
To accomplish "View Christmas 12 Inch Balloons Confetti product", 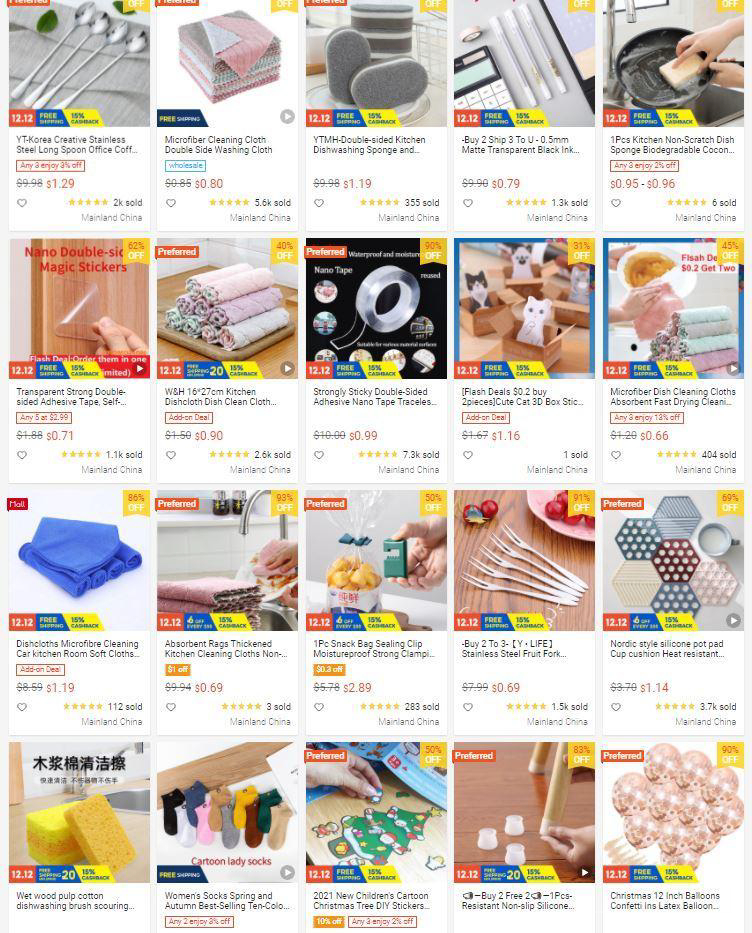I will [672, 901].
